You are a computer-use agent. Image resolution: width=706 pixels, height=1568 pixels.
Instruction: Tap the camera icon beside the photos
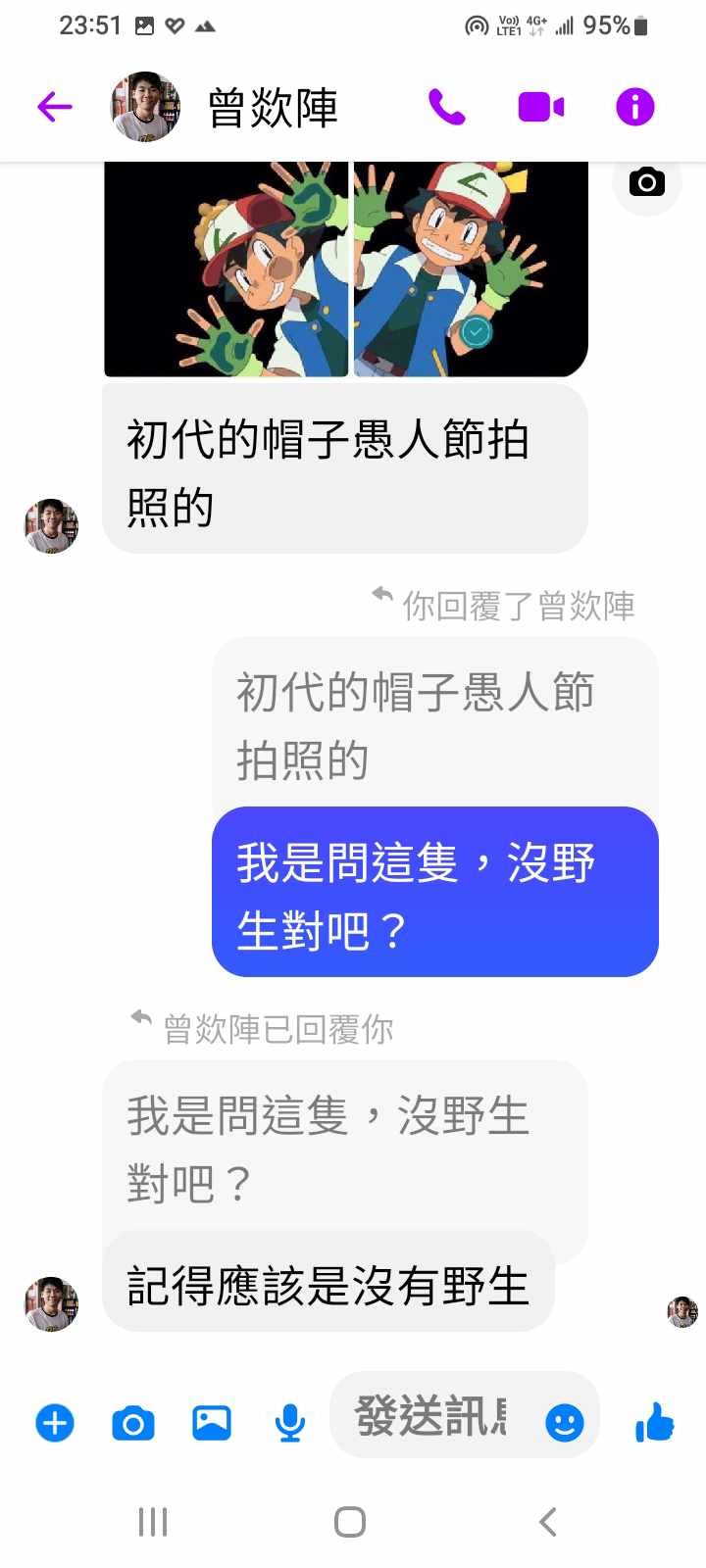(646, 182)
